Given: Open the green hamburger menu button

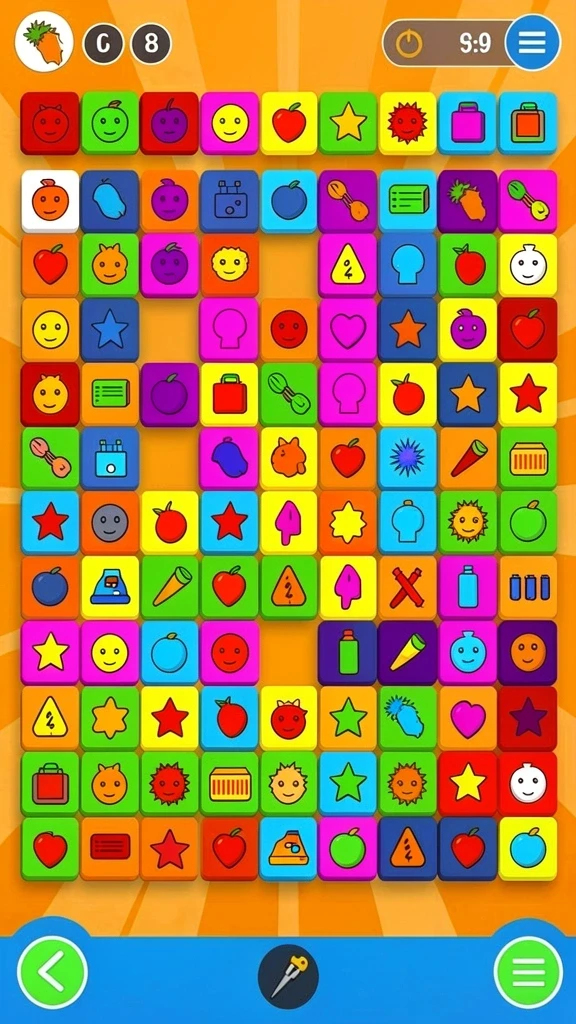Looking at the screenshot, I should (x=528, y=972).
